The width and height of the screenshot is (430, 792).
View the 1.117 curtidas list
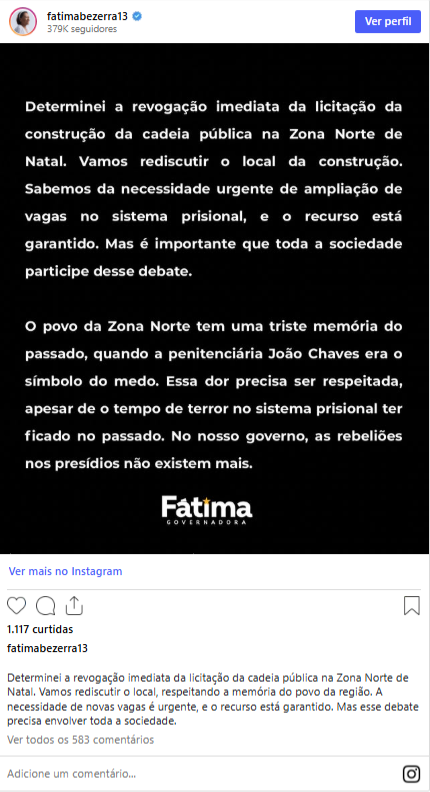coord(40,629)
